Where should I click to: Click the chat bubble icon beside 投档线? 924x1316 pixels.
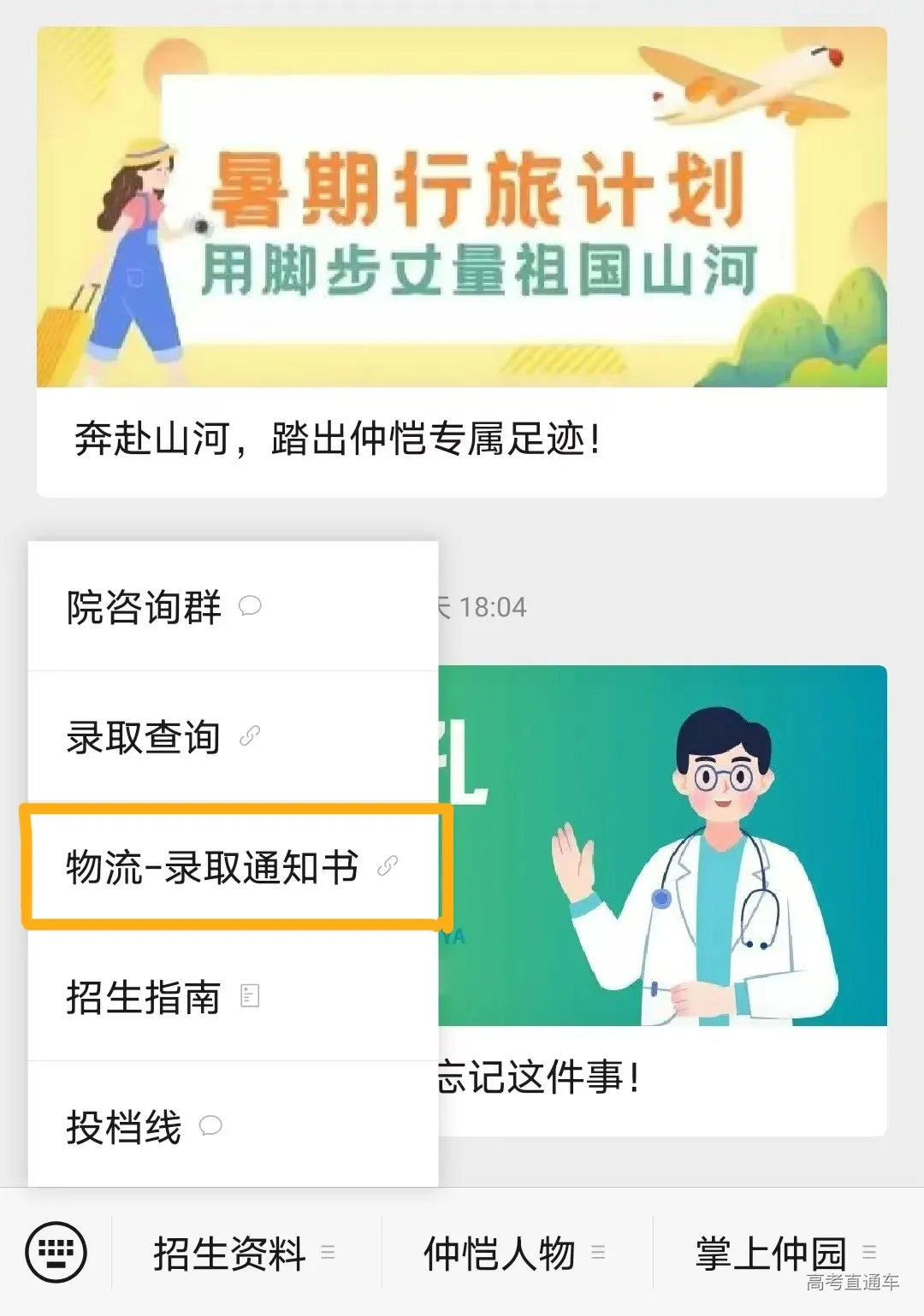coord(210,1127)
